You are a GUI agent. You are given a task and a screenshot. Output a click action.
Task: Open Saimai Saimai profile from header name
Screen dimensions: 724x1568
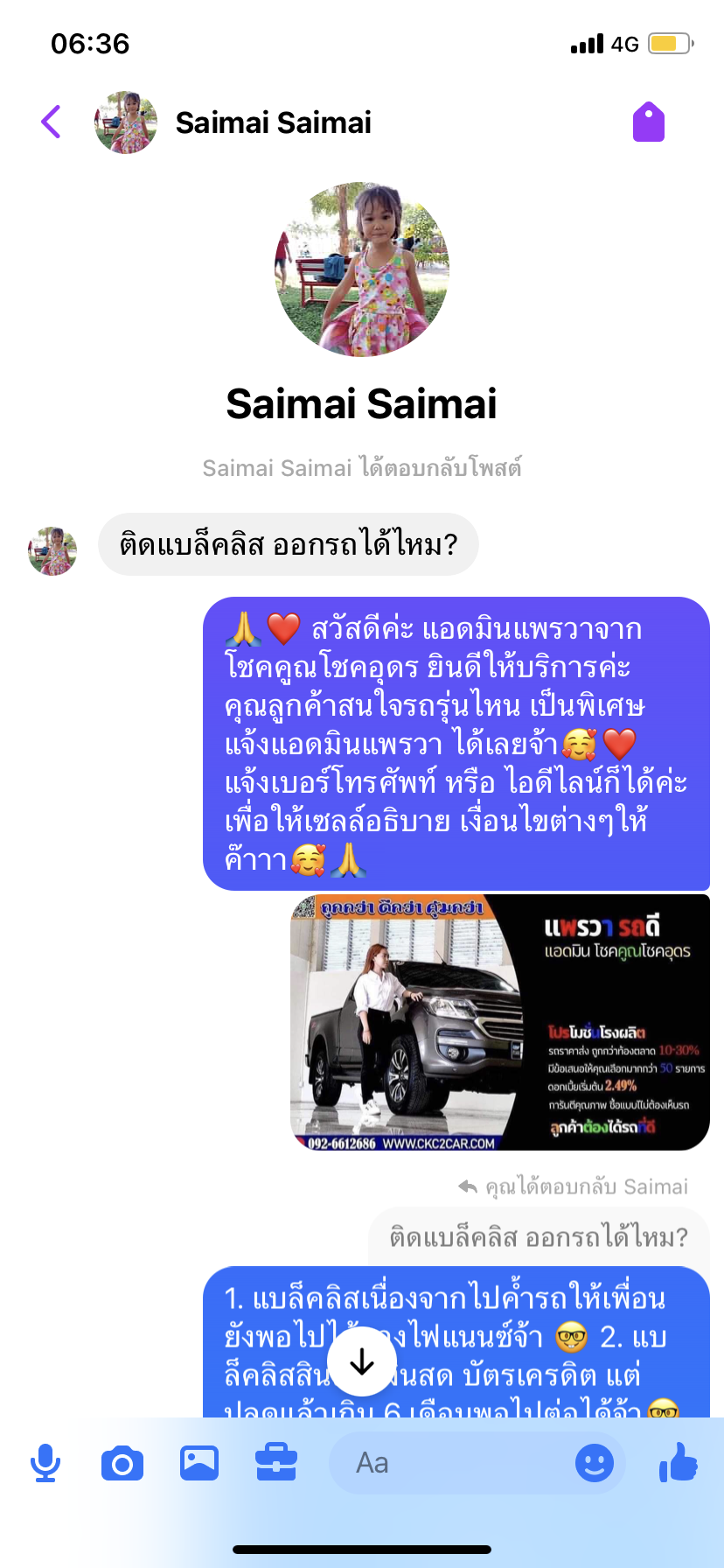click(x=273, y=122)
